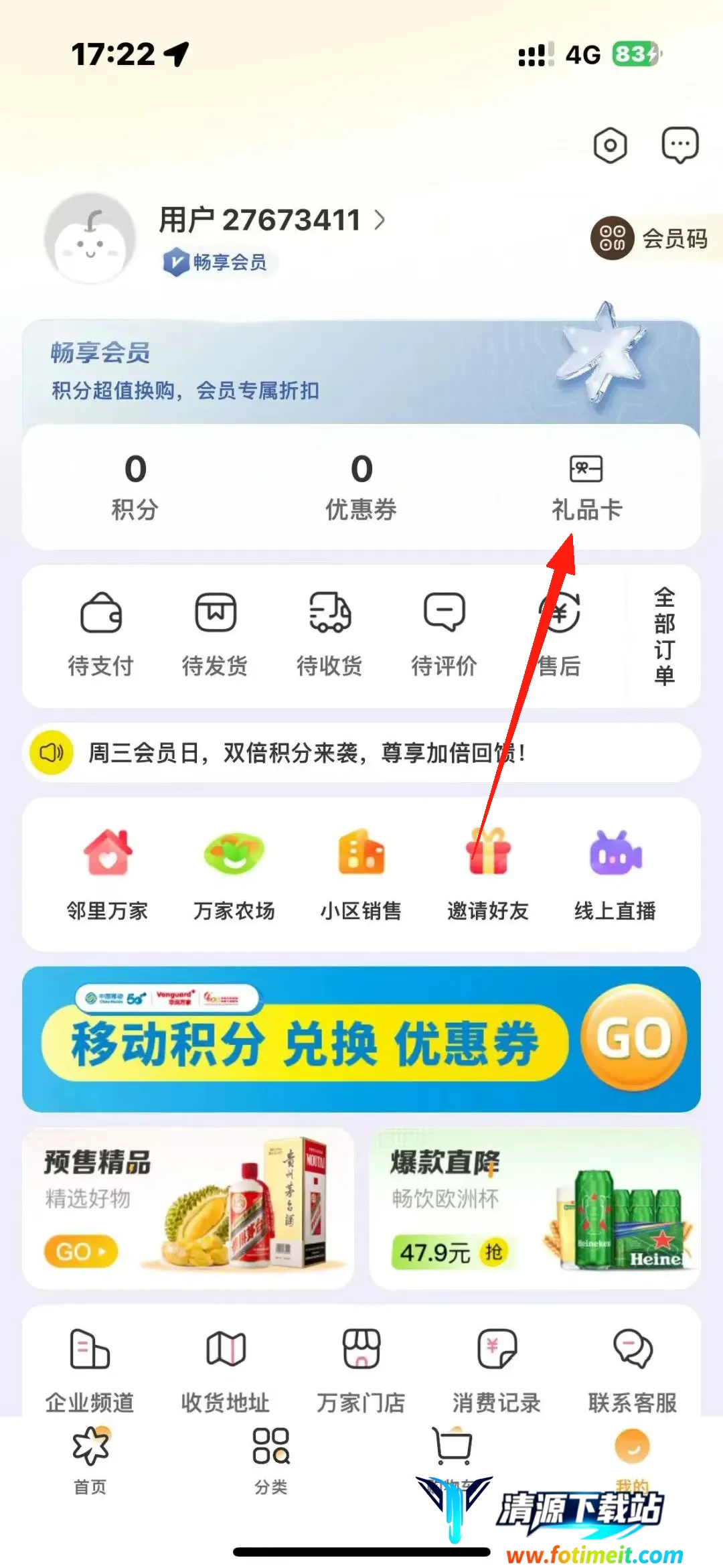The height and width of the screenshot is (1568, 723).
Task: Open 待评价 orders to review
Action: point(445,633)
